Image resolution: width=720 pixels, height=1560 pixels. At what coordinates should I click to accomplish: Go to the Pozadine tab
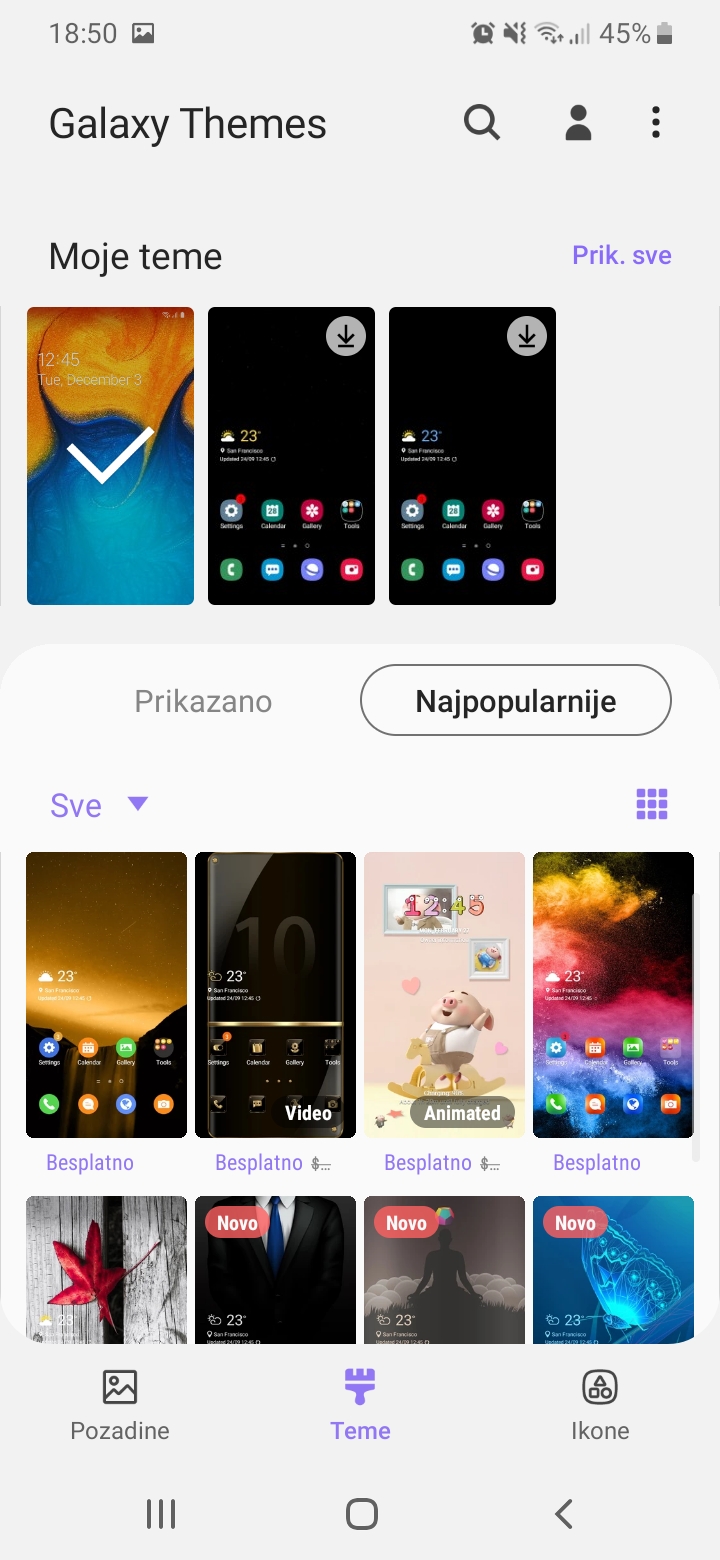[x=120, y=1405]
